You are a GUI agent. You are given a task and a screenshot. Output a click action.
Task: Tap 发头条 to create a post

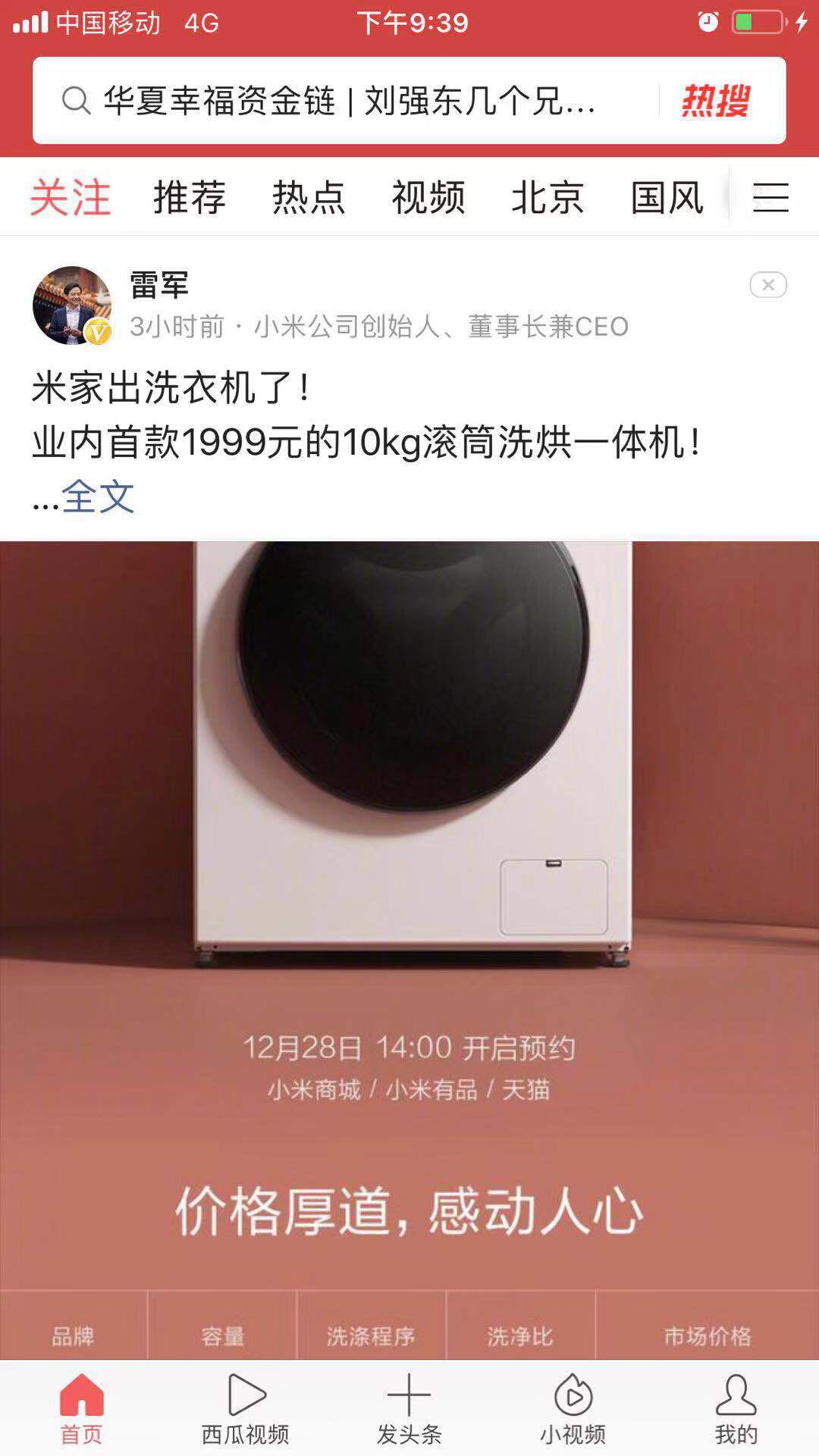(x=409, y=1408)
